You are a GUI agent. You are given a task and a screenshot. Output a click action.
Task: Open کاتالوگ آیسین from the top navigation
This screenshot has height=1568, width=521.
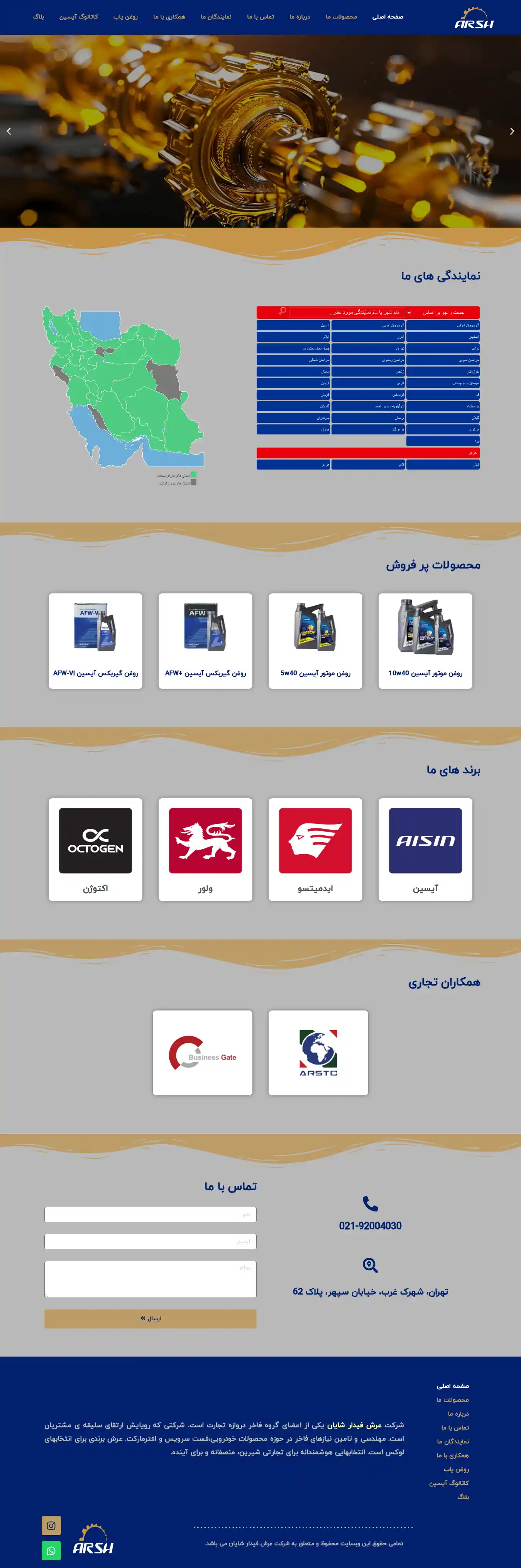coord(78,17)
